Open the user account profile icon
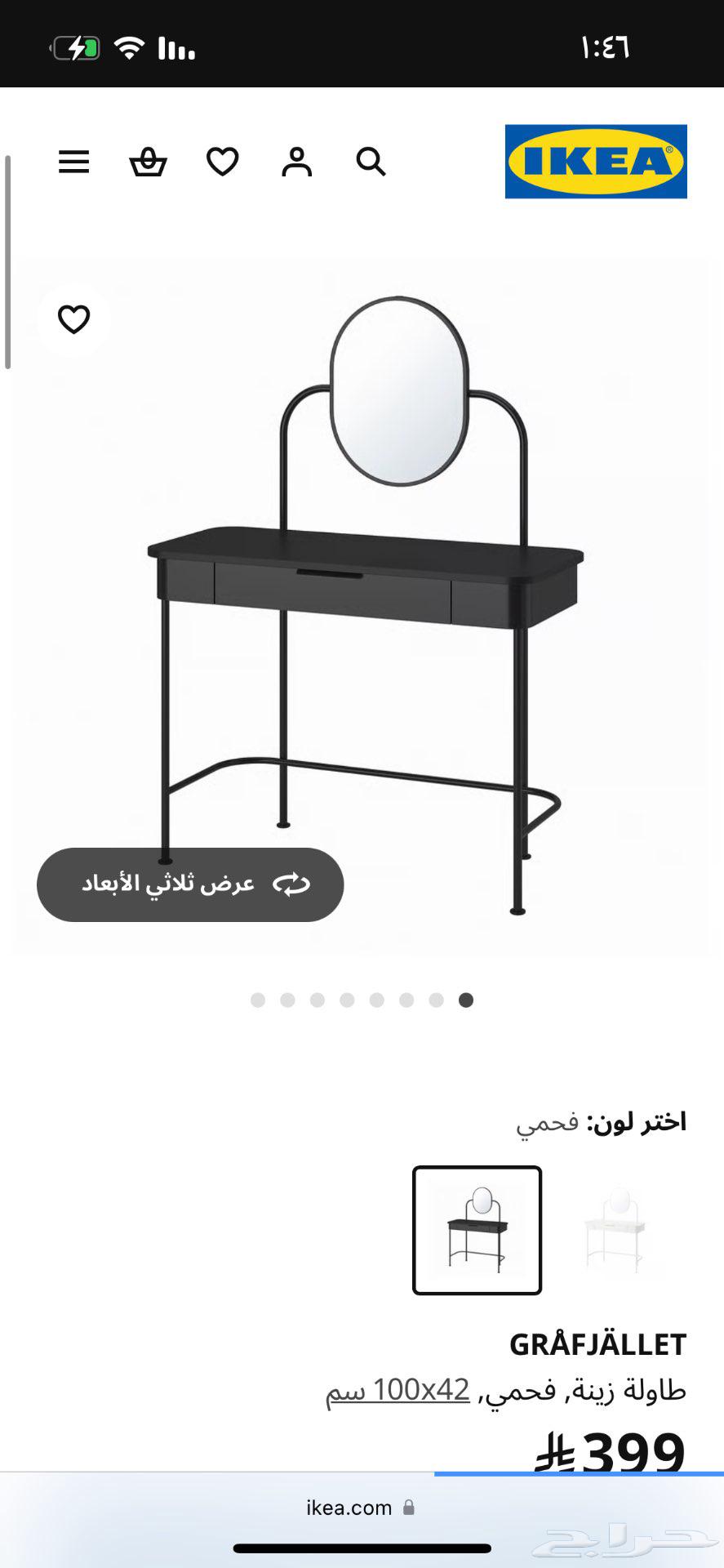The height and width of the screenshot is (1568, 724). (296, 162)
